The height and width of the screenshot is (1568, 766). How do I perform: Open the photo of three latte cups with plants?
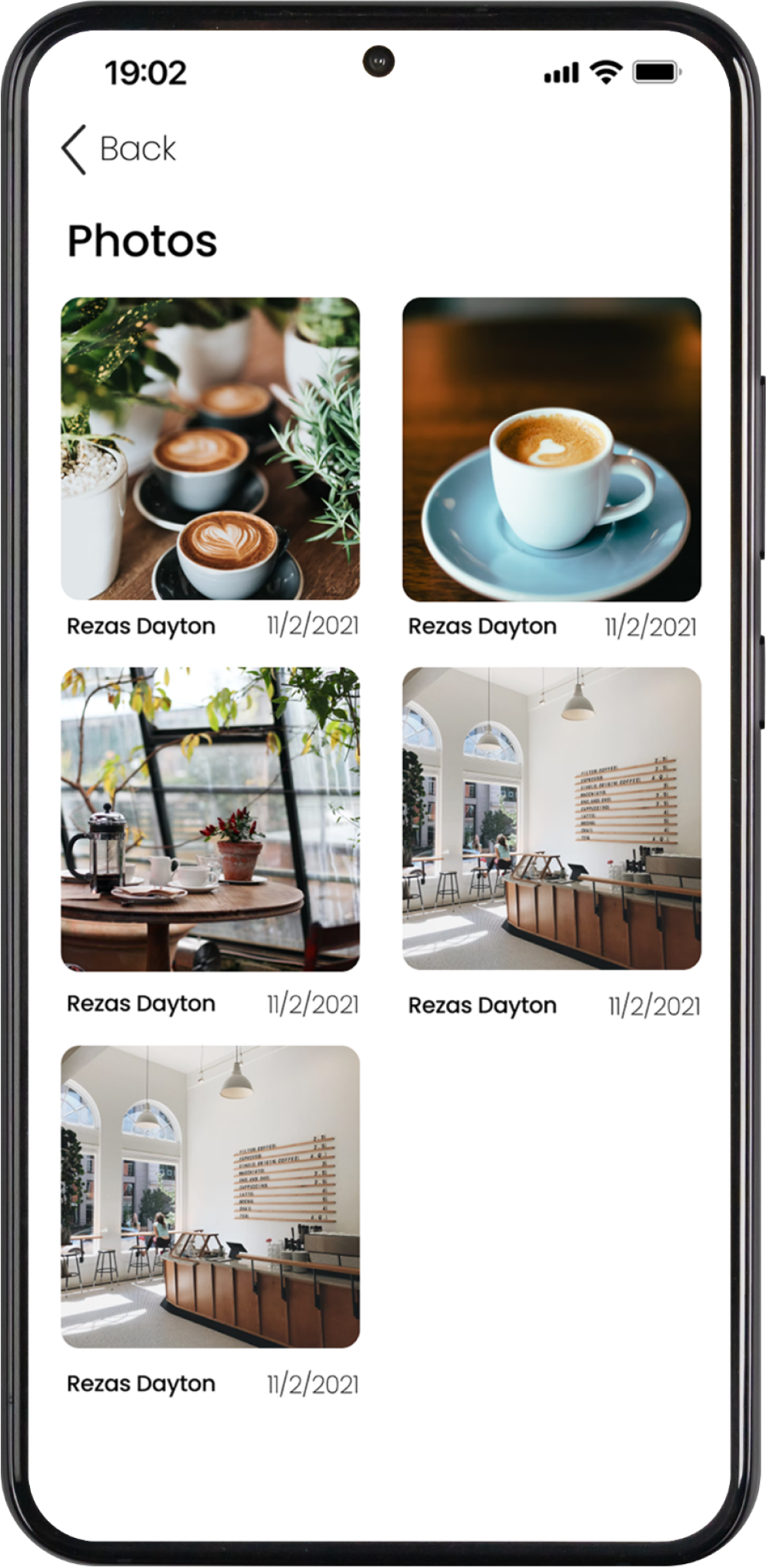tap(210, 449)
